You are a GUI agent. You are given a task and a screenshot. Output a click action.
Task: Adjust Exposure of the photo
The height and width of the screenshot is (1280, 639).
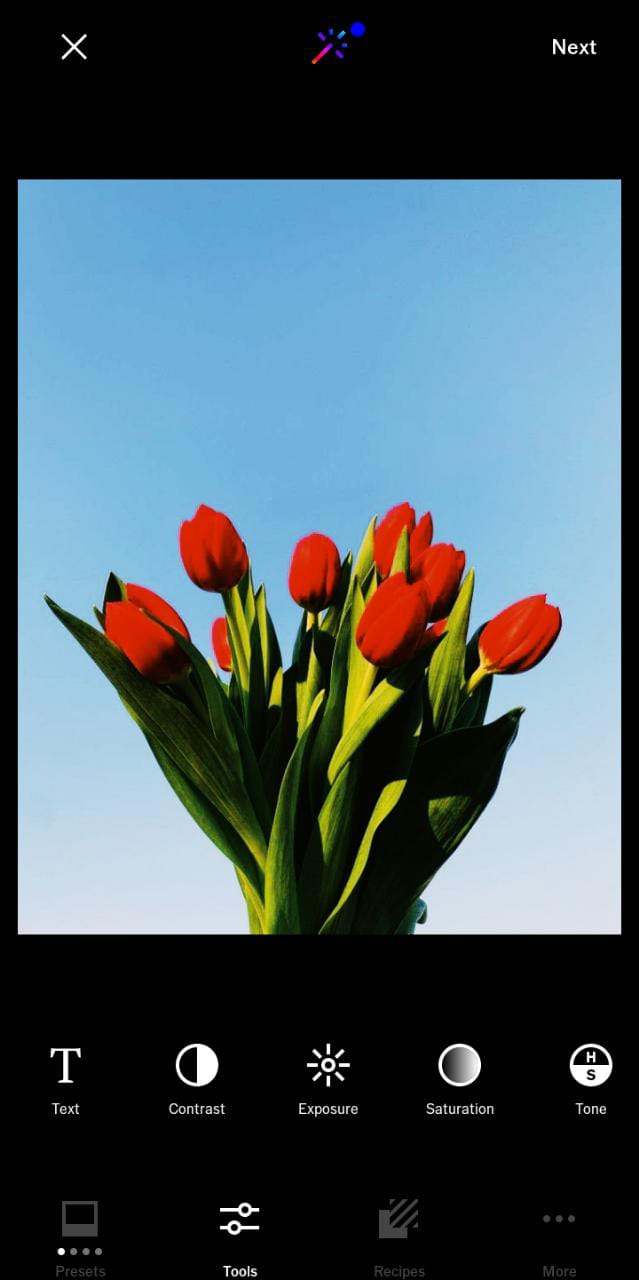(328, 1080)
